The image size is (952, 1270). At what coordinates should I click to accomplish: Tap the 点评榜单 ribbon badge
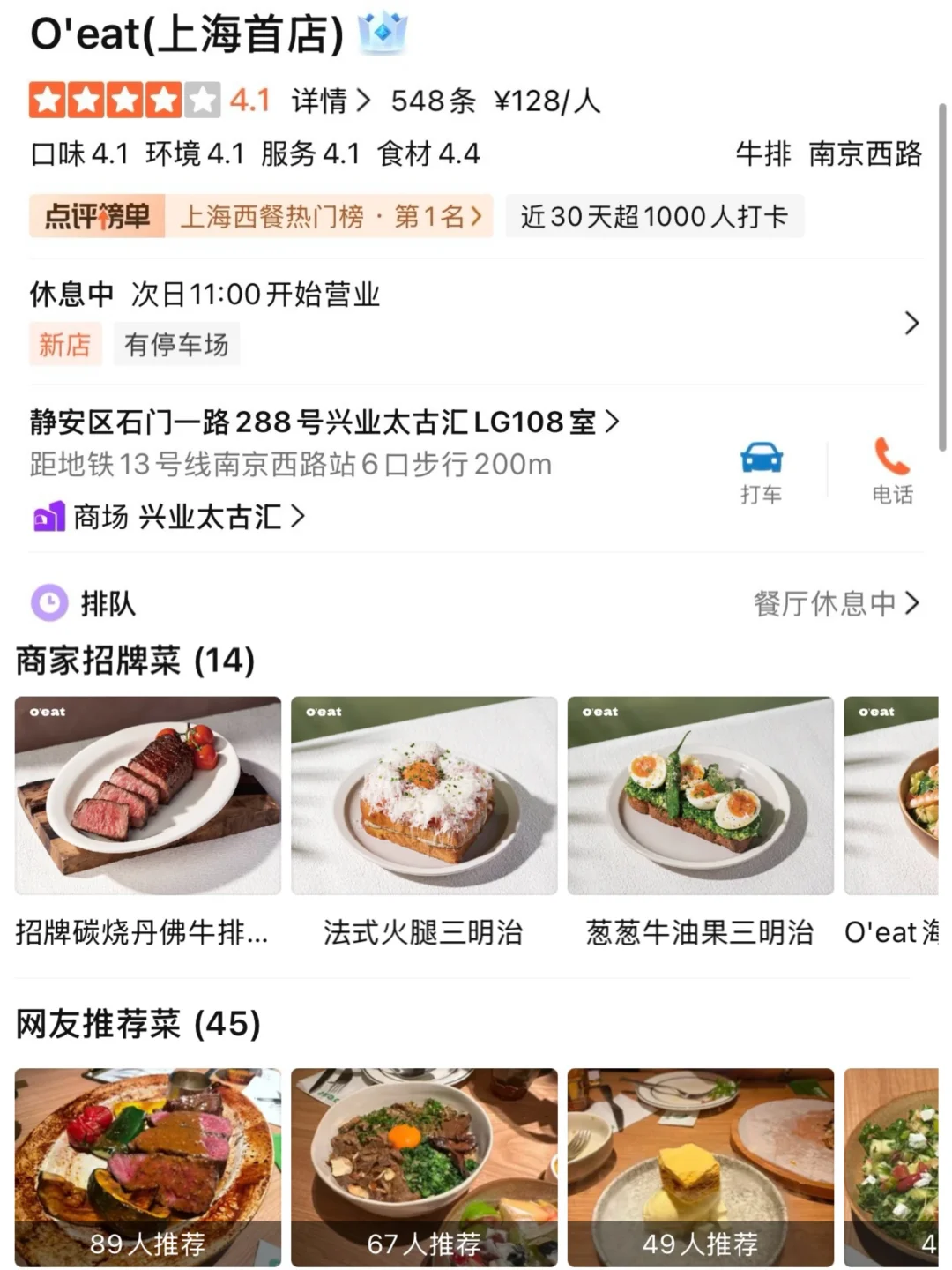[x=98, y=216]
